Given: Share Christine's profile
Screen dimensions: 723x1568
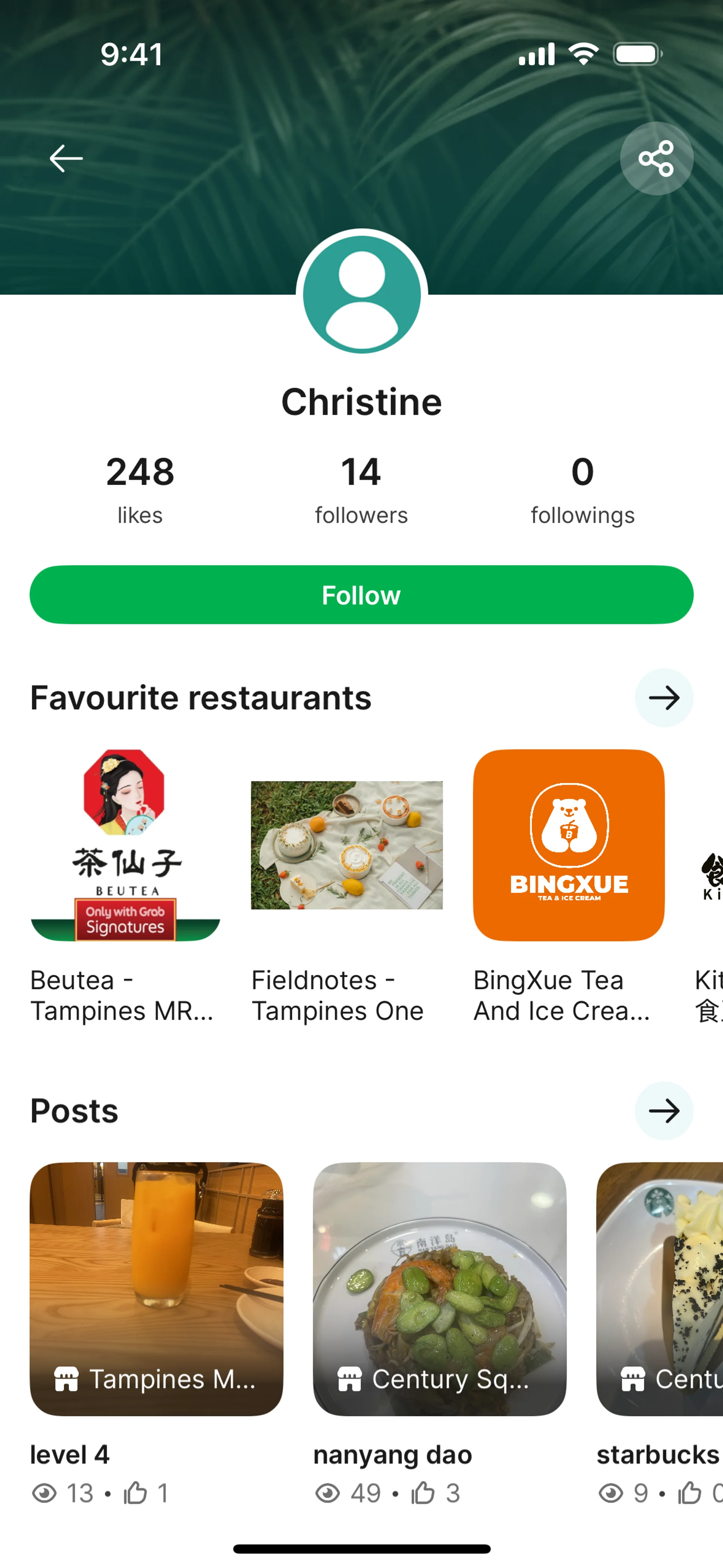Looking at the screenshot, I should pyautogui.click(x=656, y=158).
